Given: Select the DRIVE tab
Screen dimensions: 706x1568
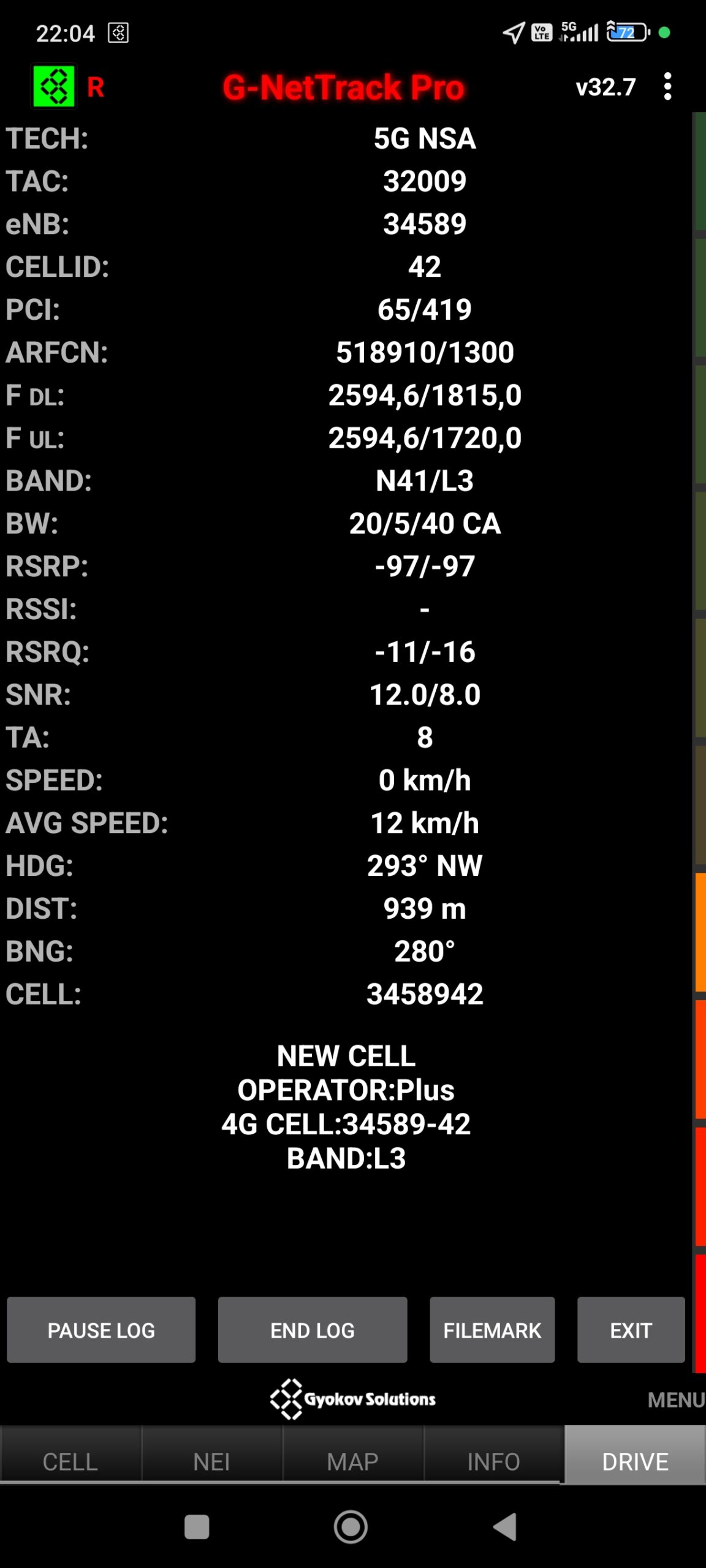Looking at the screenshot, I should [x=635, y=1461].
